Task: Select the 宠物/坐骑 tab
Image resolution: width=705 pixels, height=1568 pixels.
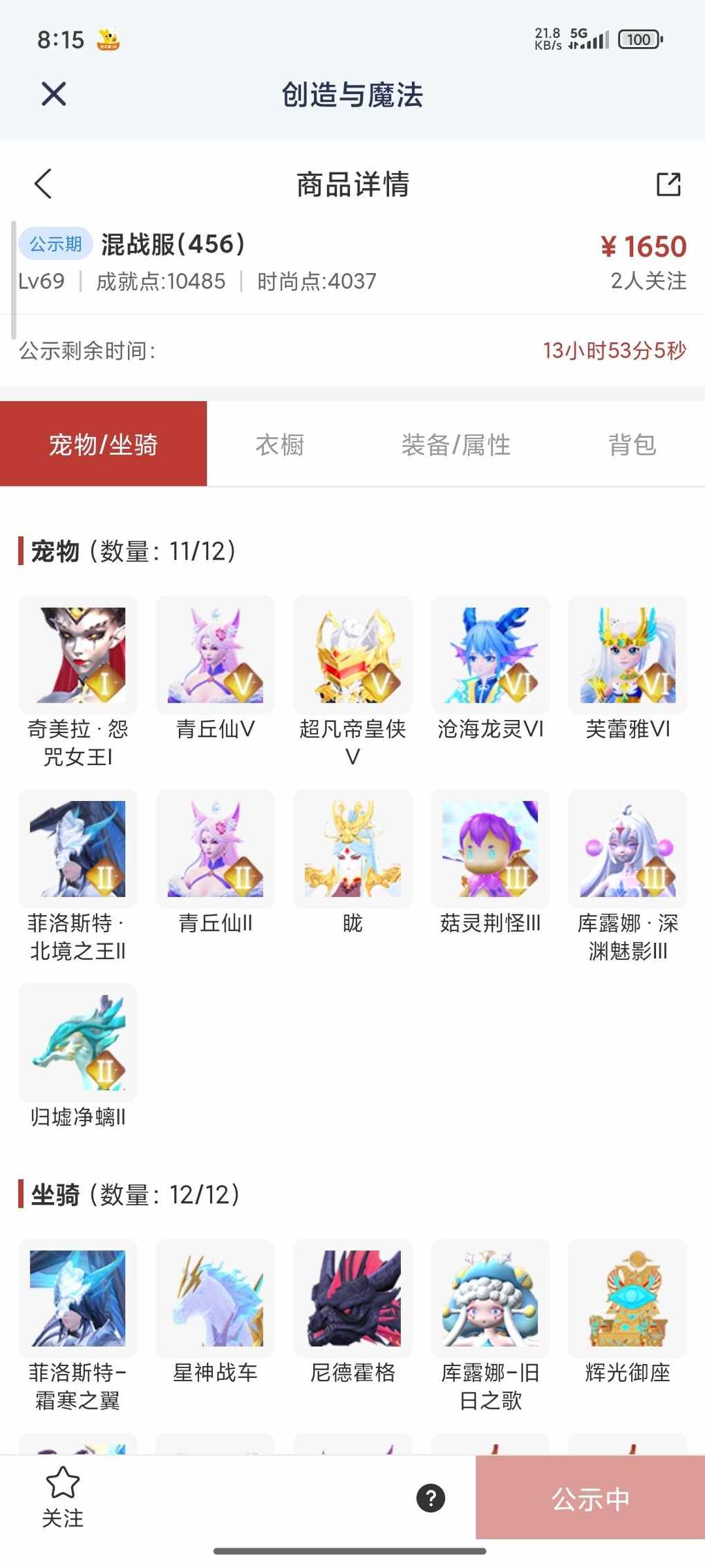Action: pos(103,445)
